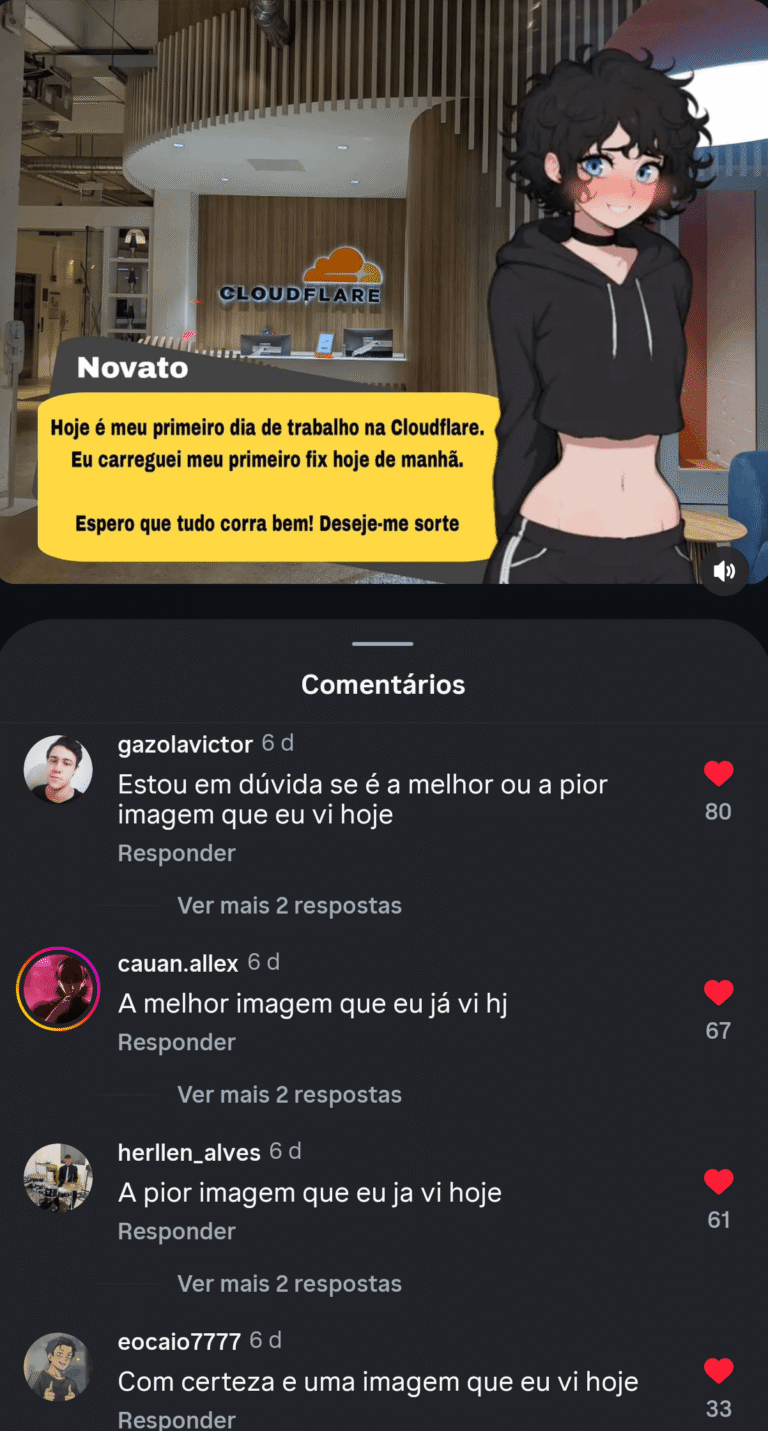This screenshot has height=1431, width=768.
Task: View cauan.allex's story from avatar
Action: pos(58,988)
